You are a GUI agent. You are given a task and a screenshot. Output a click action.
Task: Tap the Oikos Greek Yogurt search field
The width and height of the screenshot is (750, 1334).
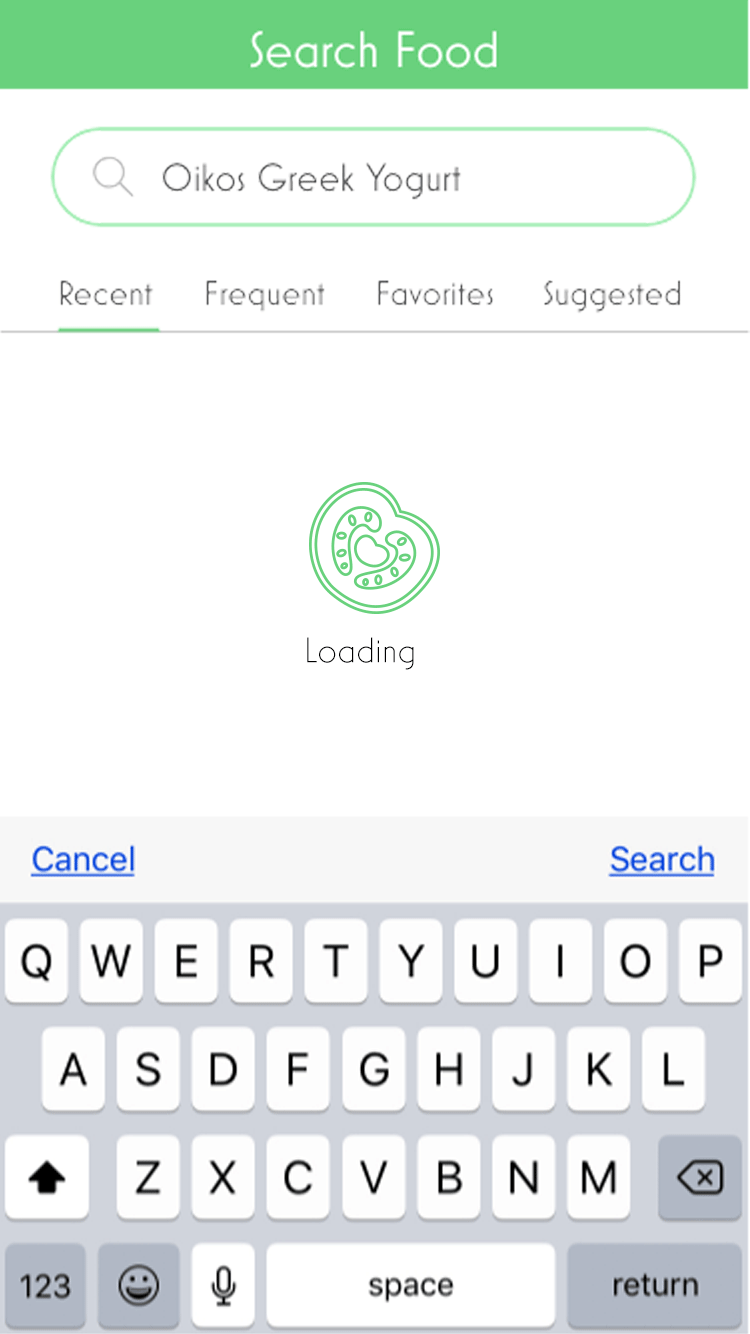[x=373, y=178]
